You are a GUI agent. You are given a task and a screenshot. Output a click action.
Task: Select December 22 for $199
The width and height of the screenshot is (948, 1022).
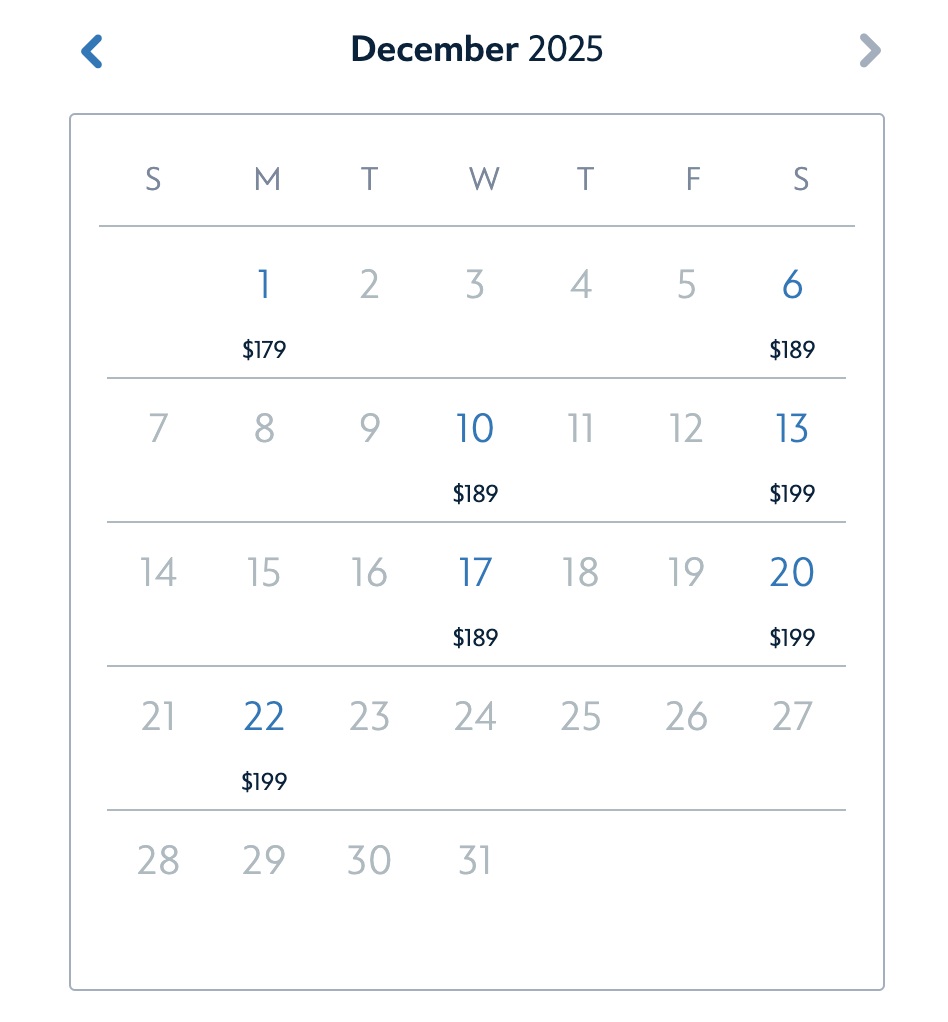264,719
